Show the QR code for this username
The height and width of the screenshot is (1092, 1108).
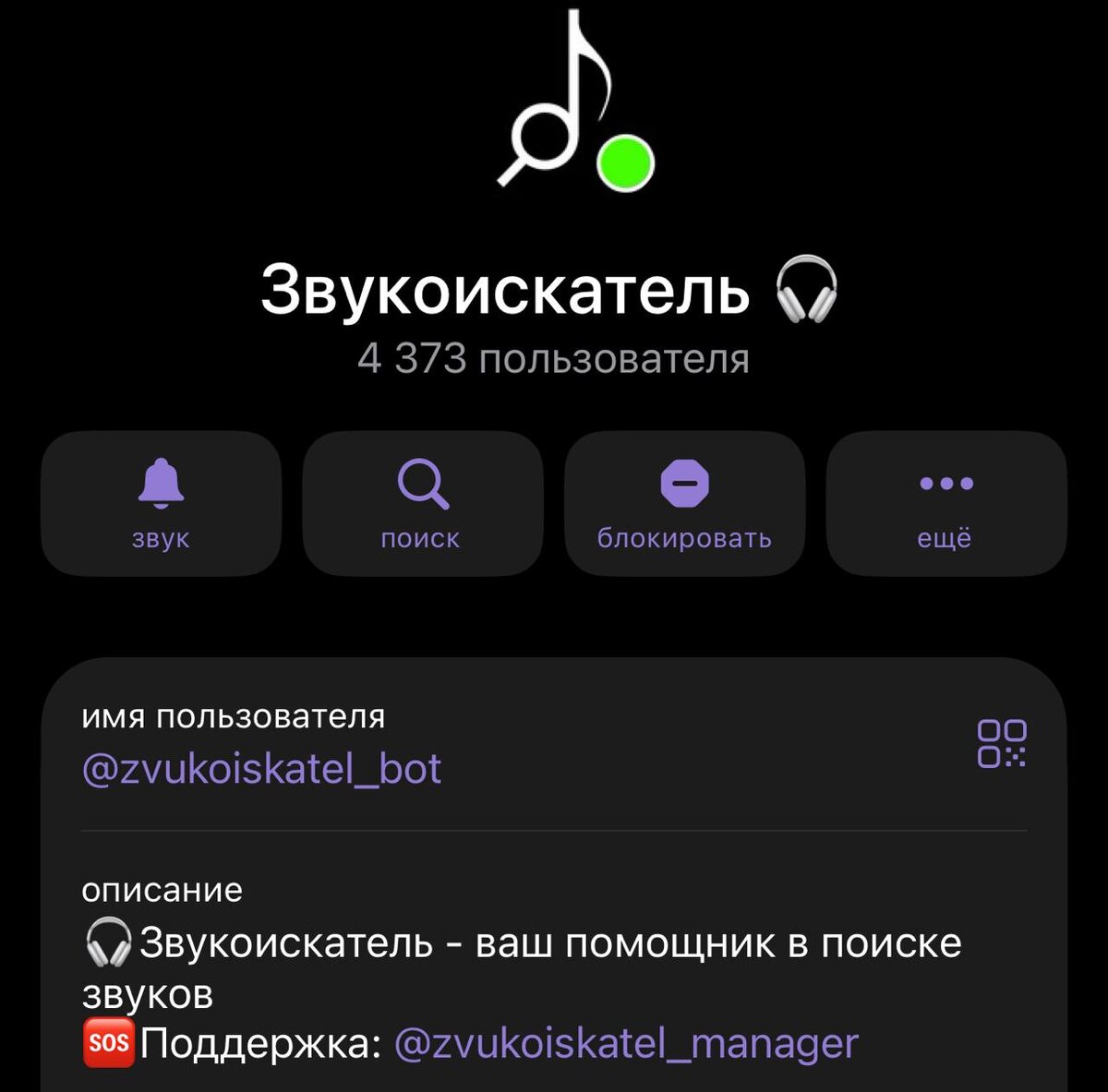click(x=1002, y=744)
